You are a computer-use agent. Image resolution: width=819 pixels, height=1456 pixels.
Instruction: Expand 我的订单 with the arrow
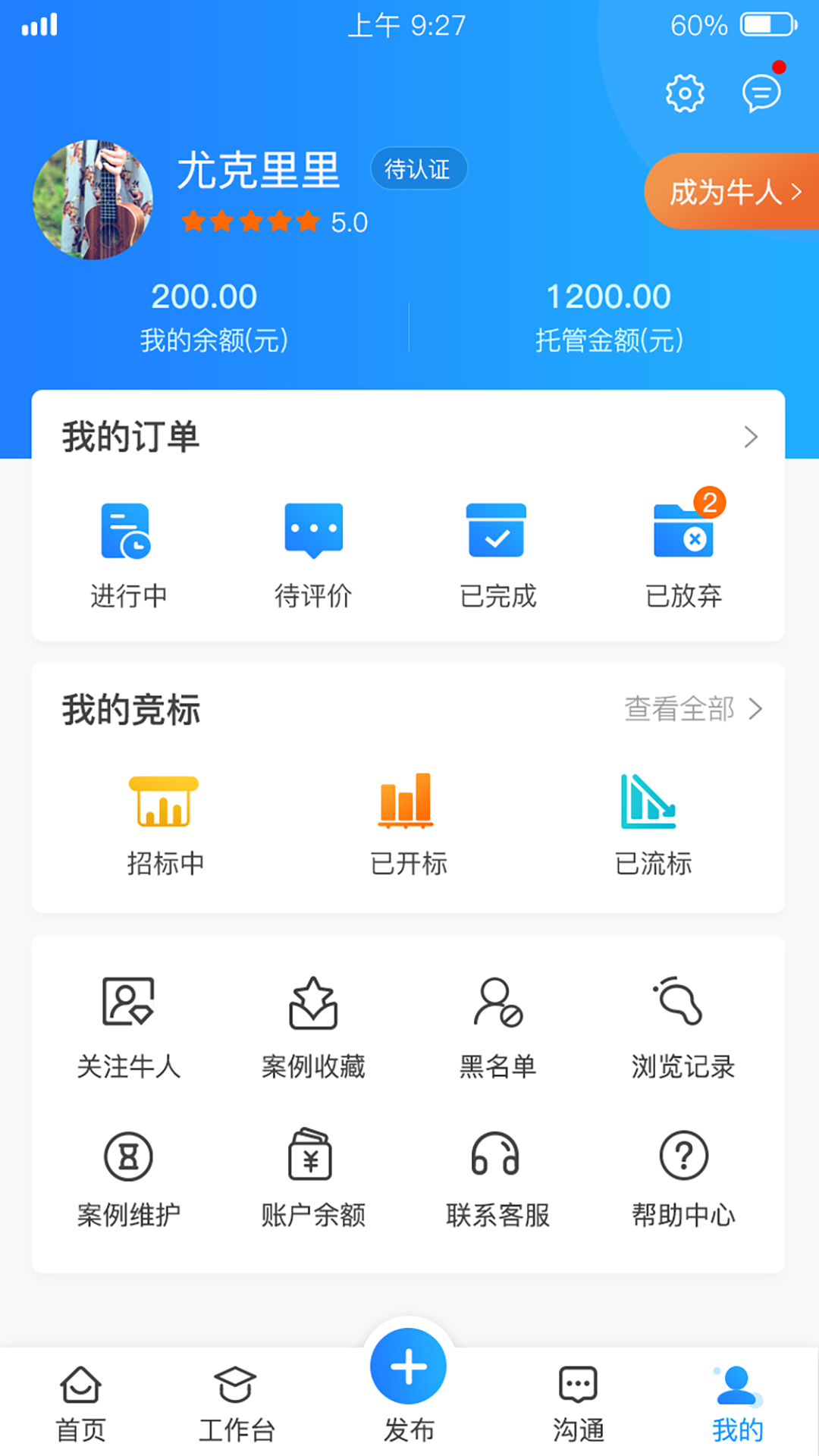tap(751, 437)
